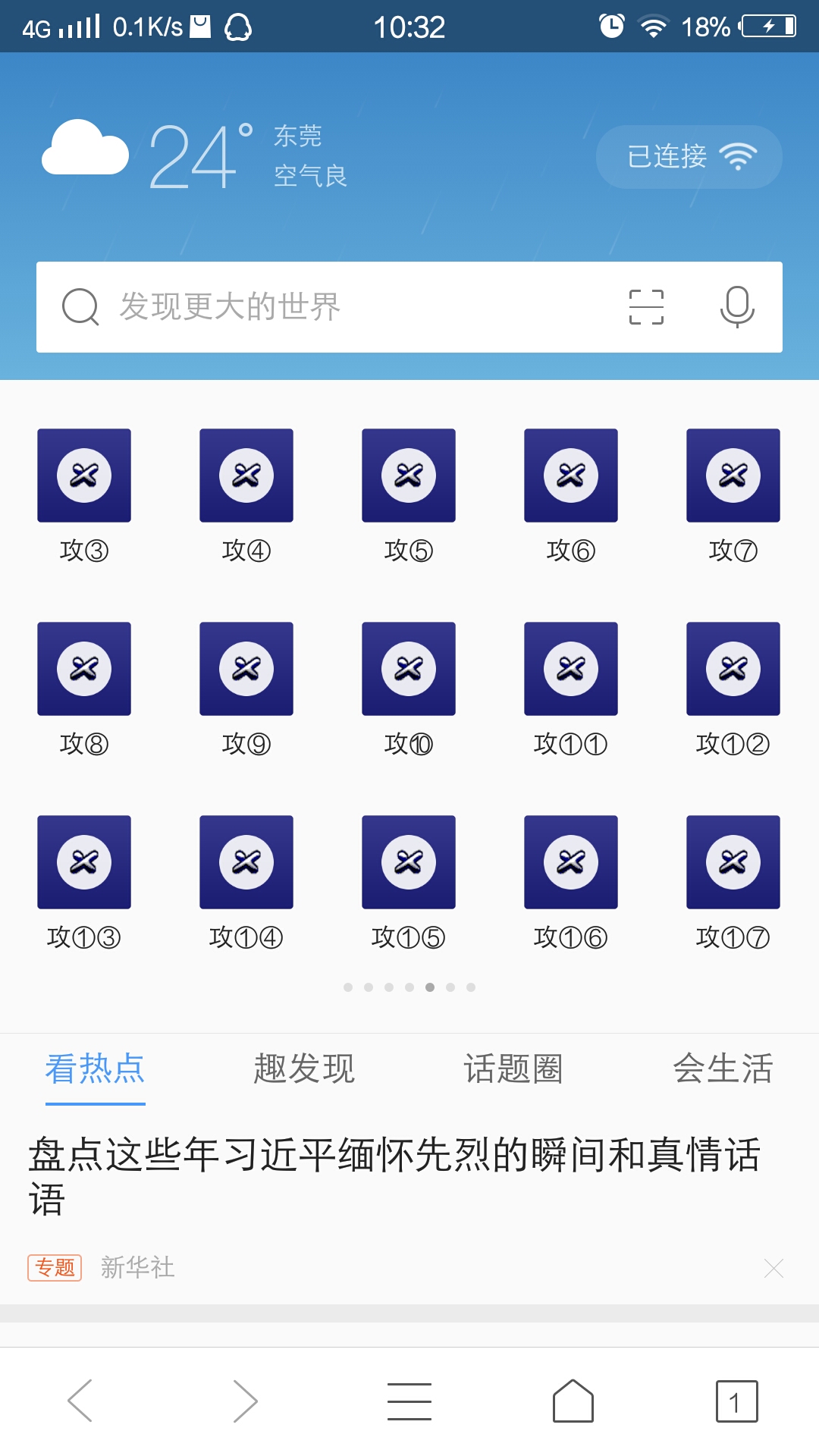Launch the 攻①④ shortcut
The height and width of the screenshot is (1456, 819).
[x=246, y=862]
